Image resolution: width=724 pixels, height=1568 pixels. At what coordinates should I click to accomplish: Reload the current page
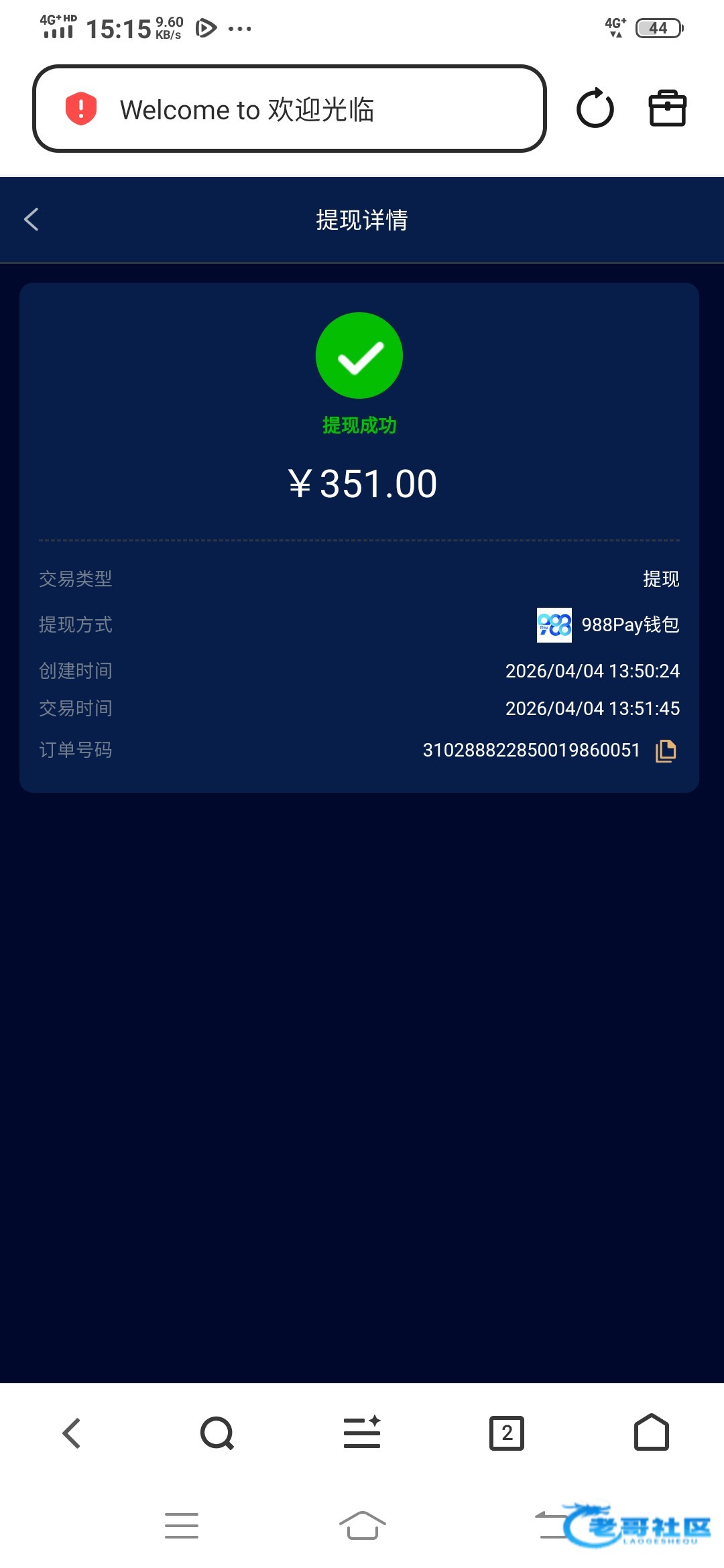tap(595, 109)
